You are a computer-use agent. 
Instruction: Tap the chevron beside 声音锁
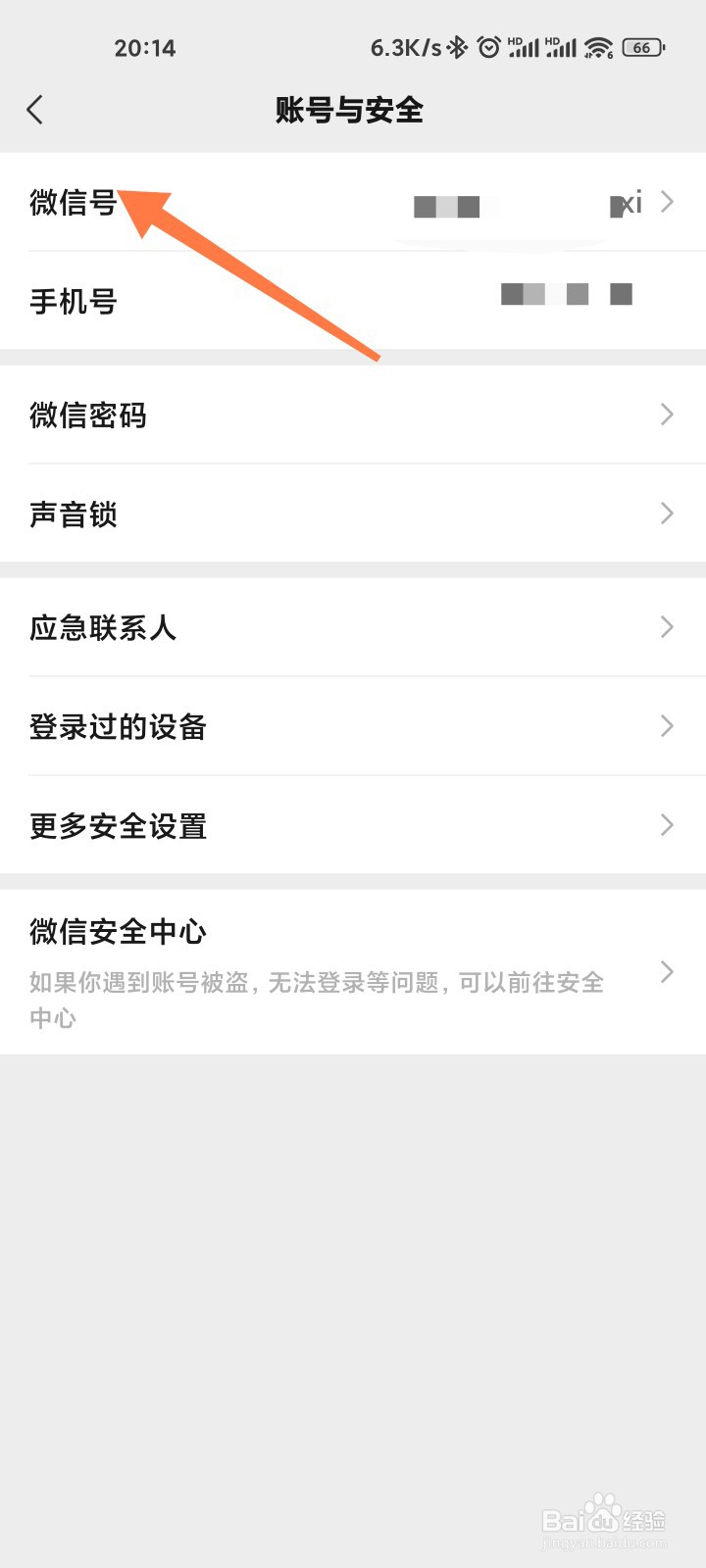click(x=666, y=514)
